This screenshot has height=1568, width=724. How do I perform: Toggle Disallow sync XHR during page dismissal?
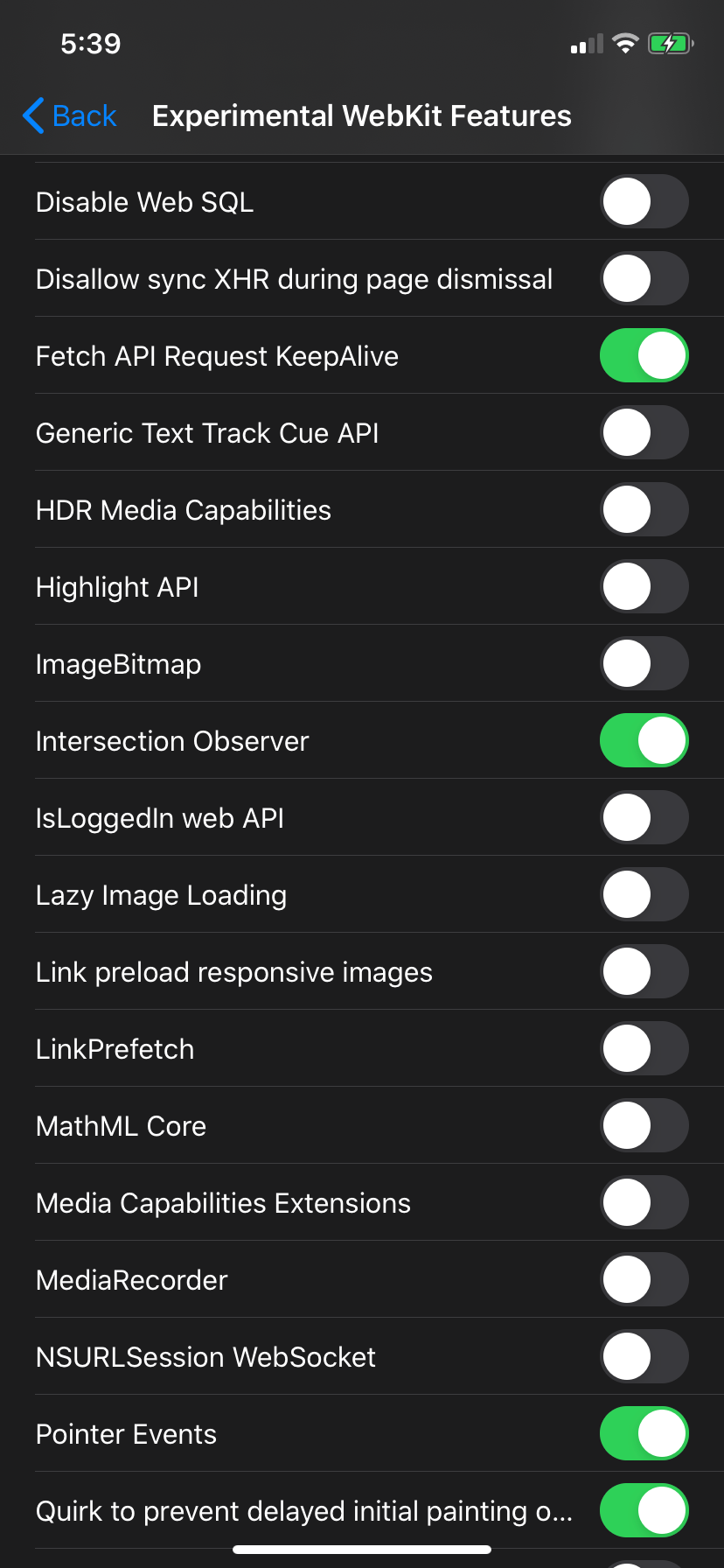point(644,278)
